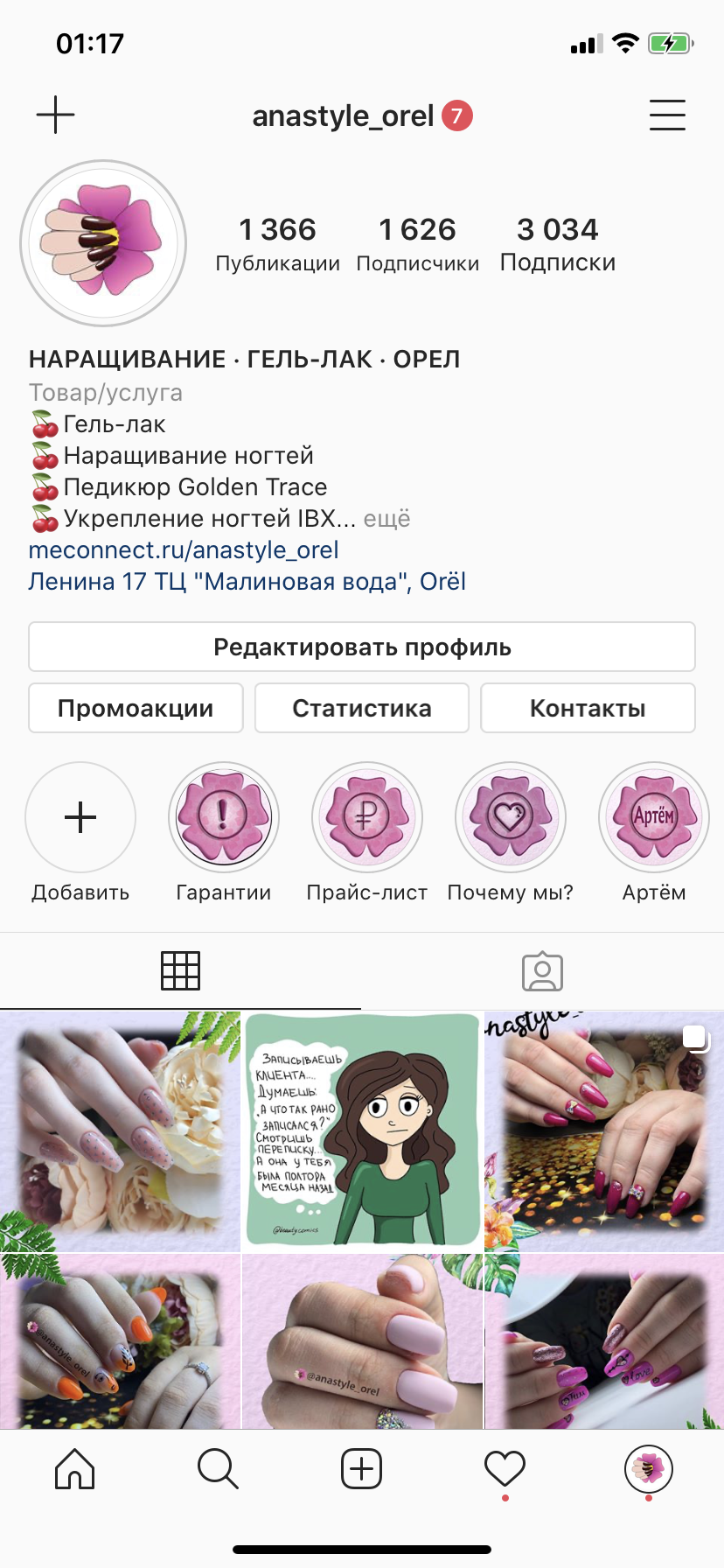
Task: Open the search tab
Action: coord(218,1468)
